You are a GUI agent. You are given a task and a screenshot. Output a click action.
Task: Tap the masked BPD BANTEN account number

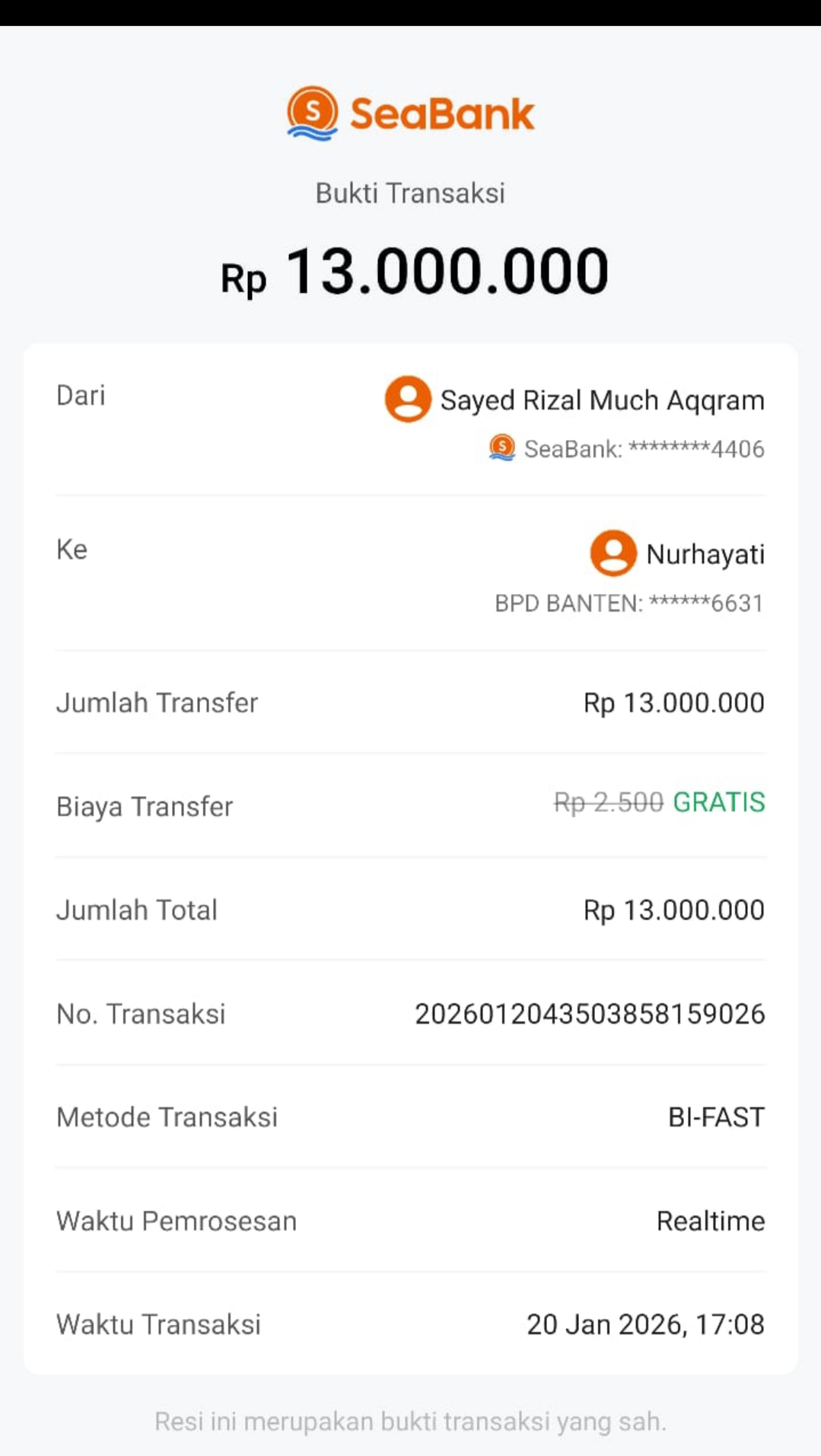click(628, 604)
